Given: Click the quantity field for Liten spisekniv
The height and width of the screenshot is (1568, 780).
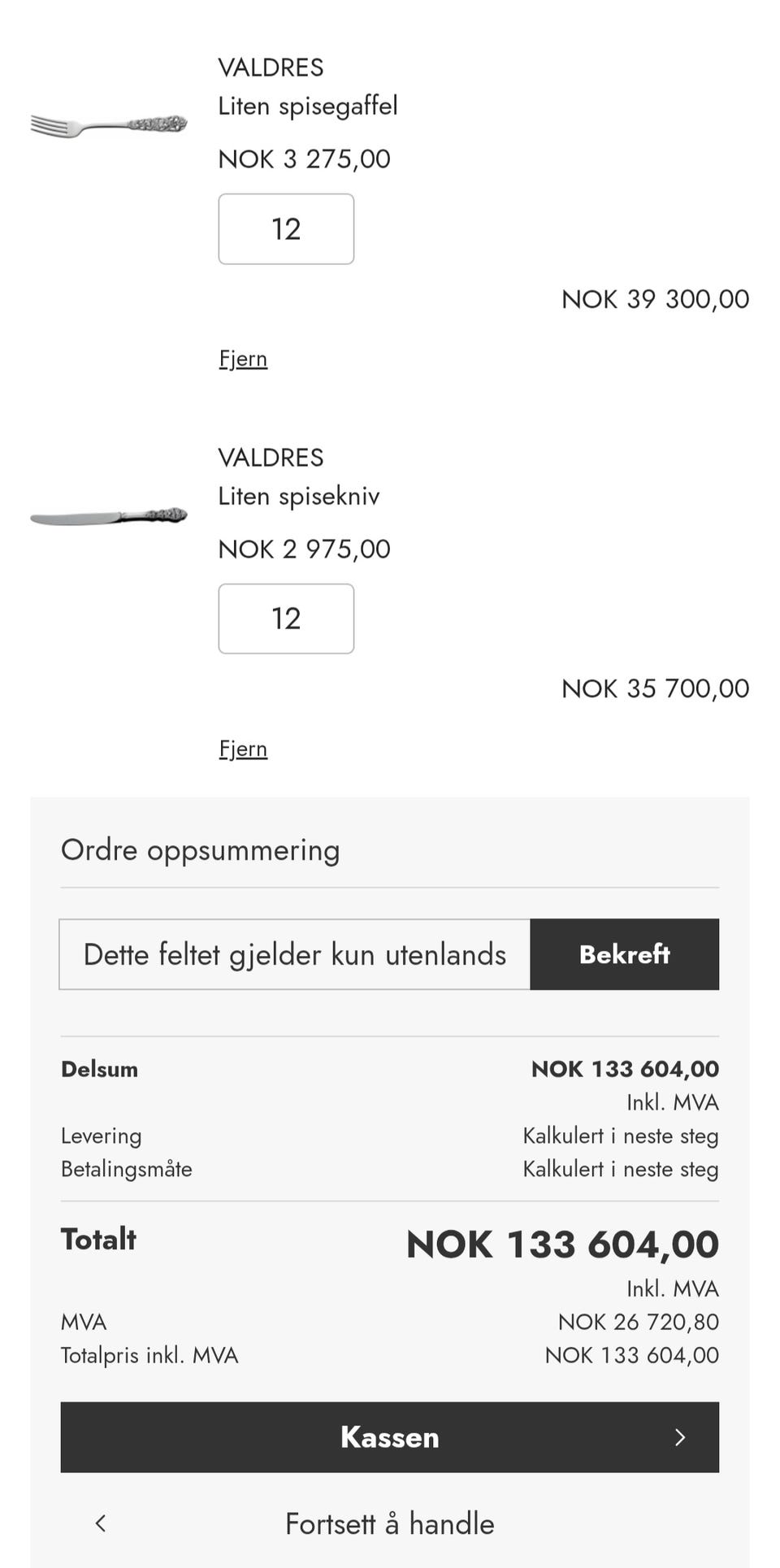Looking at the screenshot, I should (285, 619).
